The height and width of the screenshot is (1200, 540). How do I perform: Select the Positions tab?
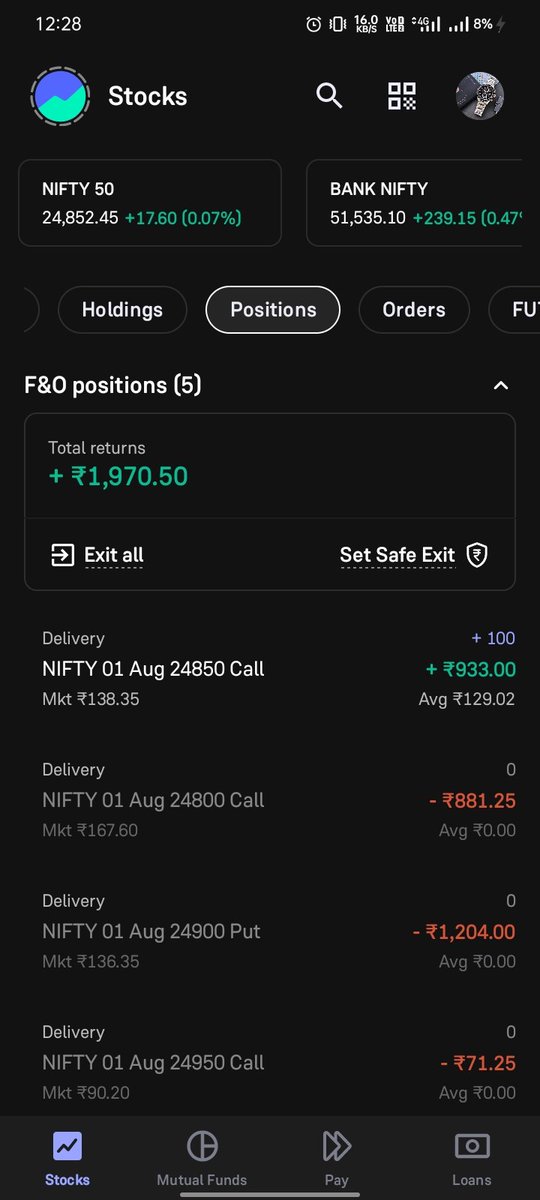coord(273,310)
